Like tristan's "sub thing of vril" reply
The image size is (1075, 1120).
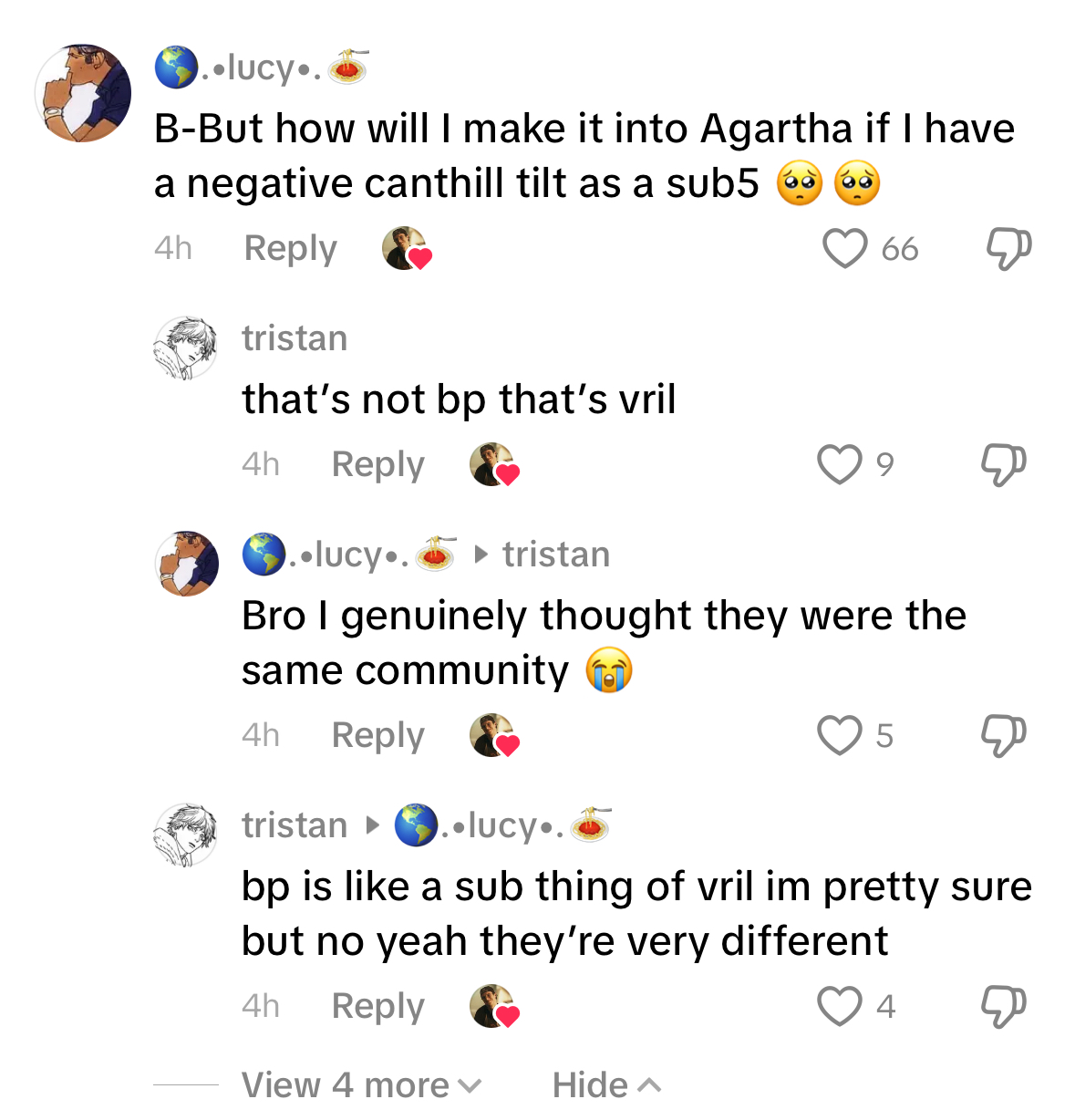click(x=839, y=1006)
